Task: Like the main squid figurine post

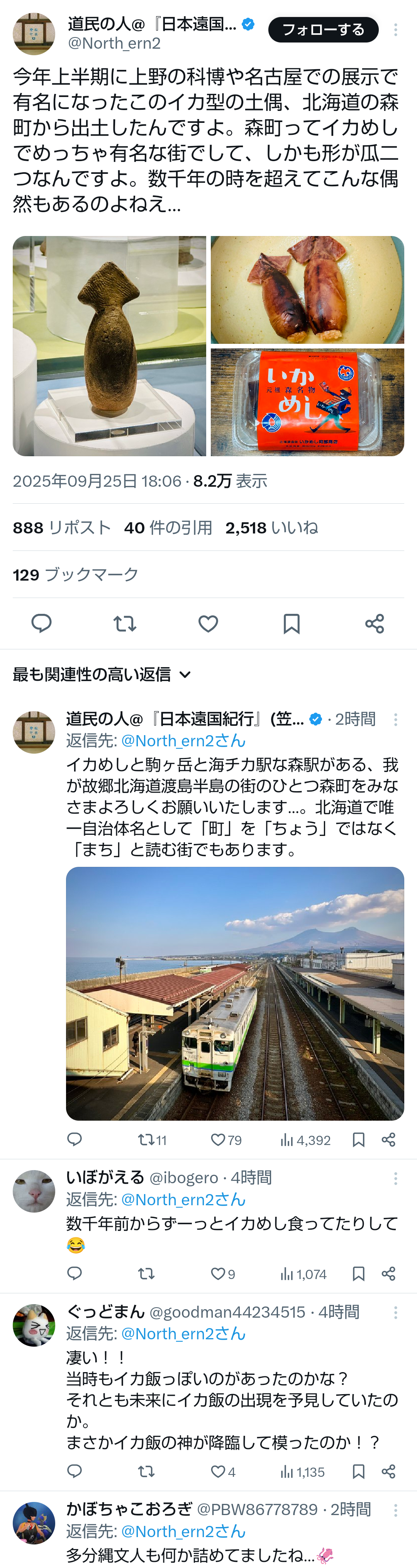Action: pos(208,623)
